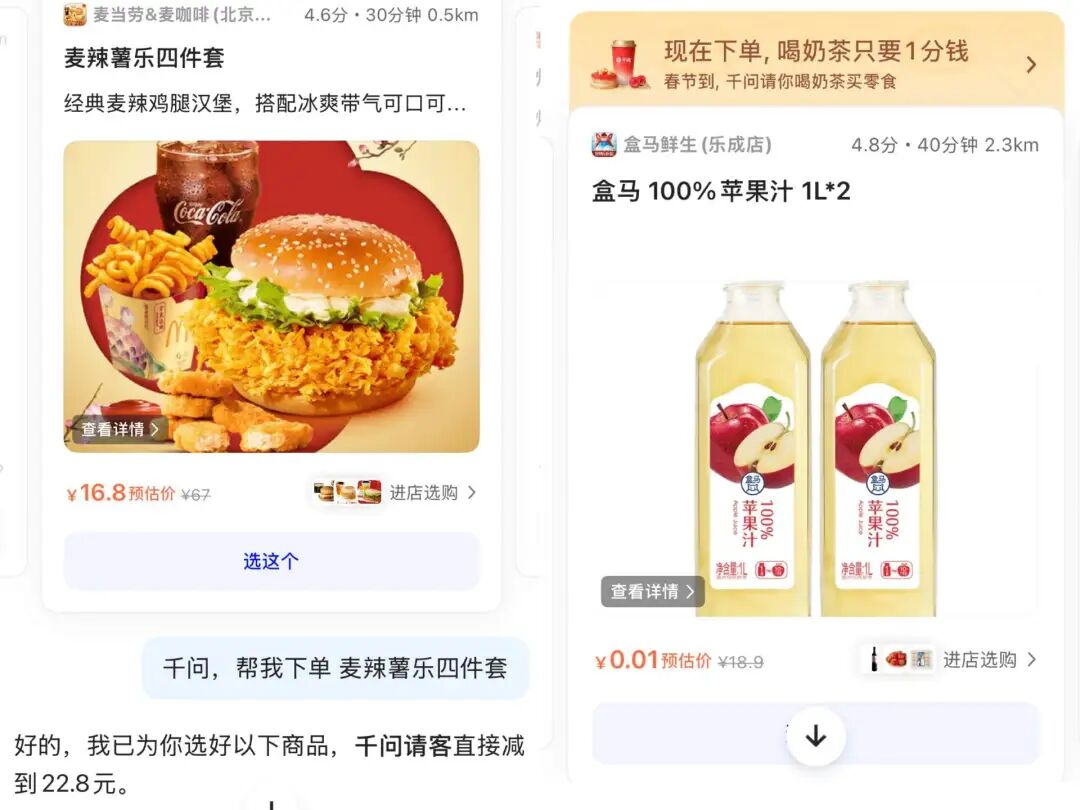
Task: View details of 盒马 100% 苹果汁
Action: (x=652, y=591)
